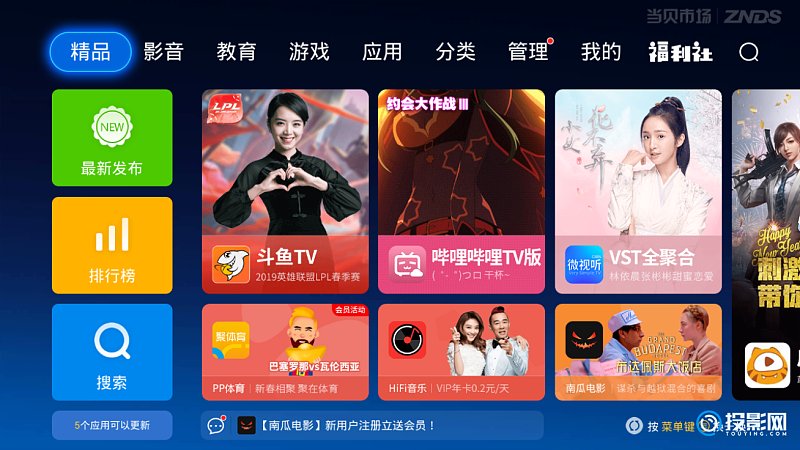Open the 南瓜电影 card
The height and width of the screenshot is (450, 800).
click(638, 352)
